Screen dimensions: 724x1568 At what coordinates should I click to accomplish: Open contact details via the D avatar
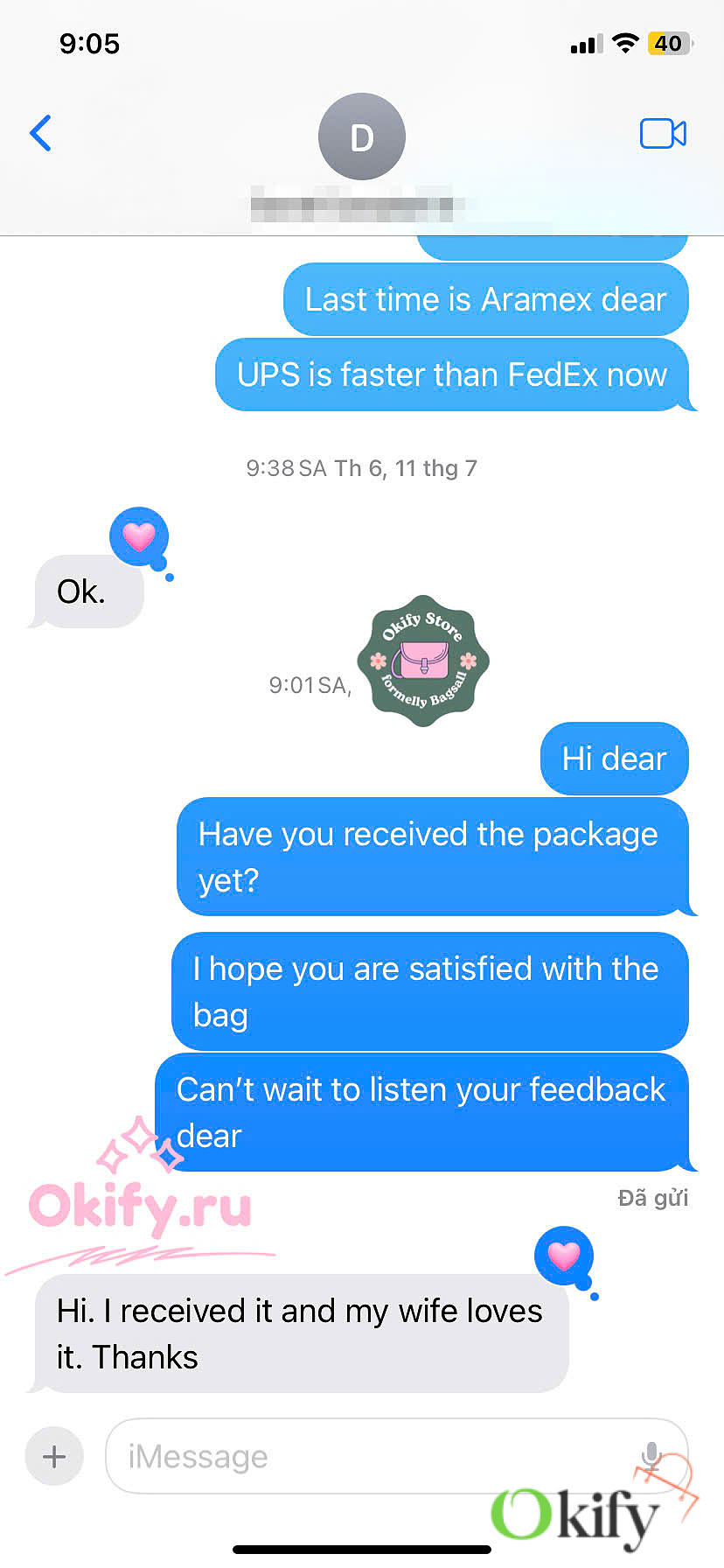pos(362,137)
